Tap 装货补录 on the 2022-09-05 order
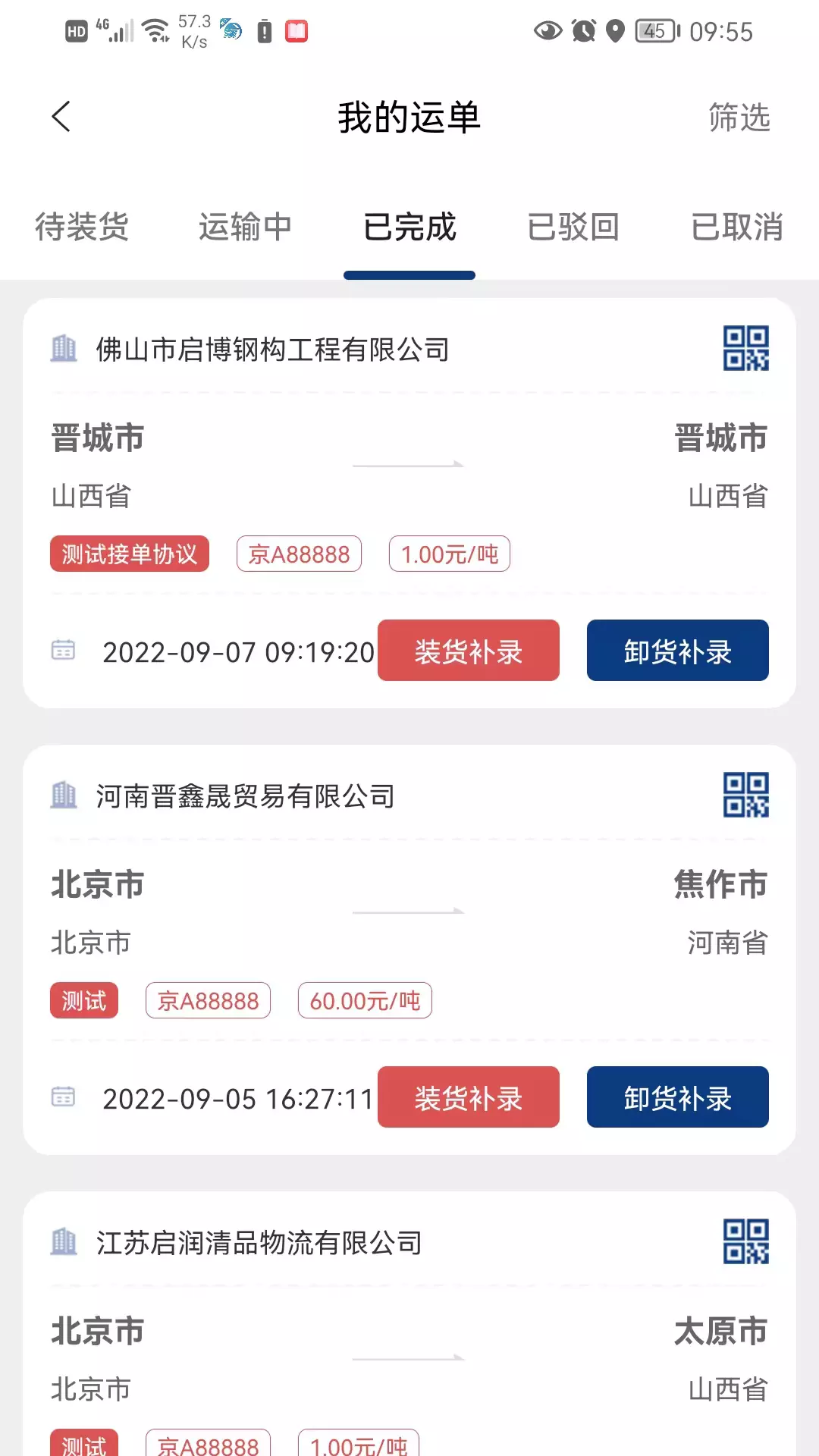Screen dimensions: 819x1456 [x=469, y=1097]
